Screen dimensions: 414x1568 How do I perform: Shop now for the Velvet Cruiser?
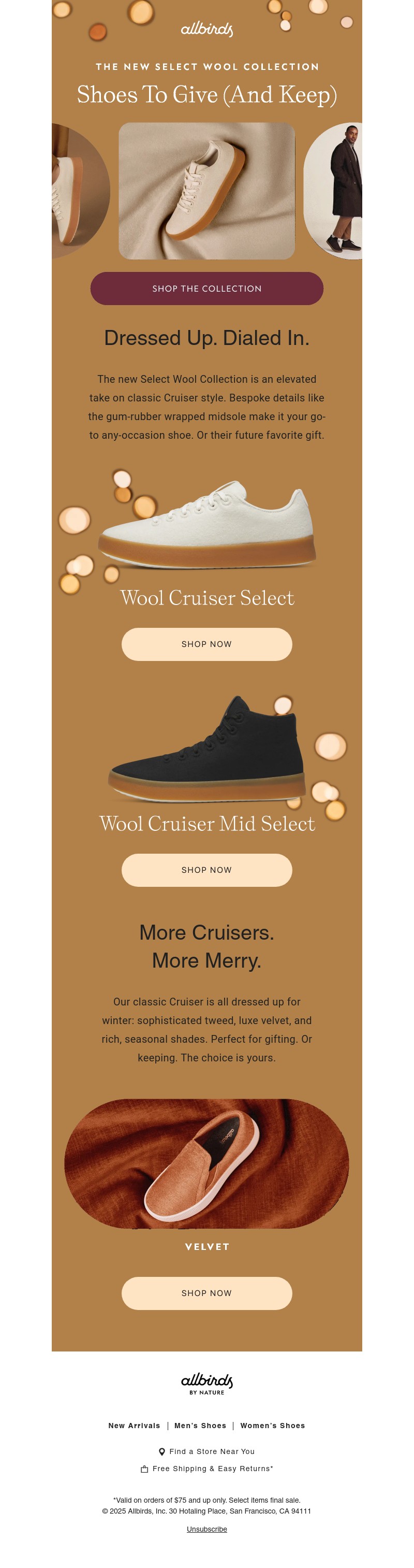(x=206, y=1293)
